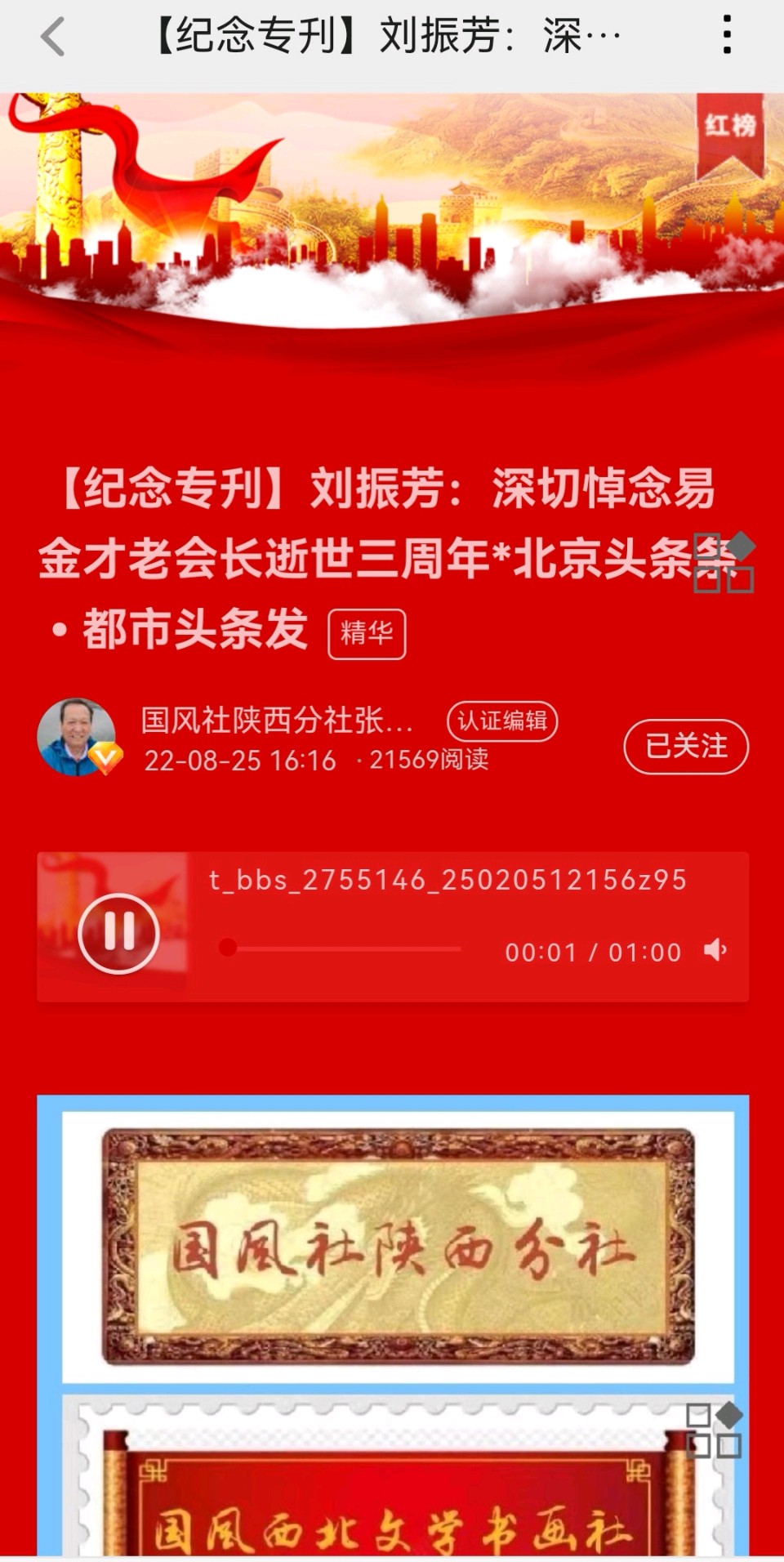Open the 国风社陕西分社 plaque image
The height and width of the screenshot is (1562, 784).
tap(399, 1247)
